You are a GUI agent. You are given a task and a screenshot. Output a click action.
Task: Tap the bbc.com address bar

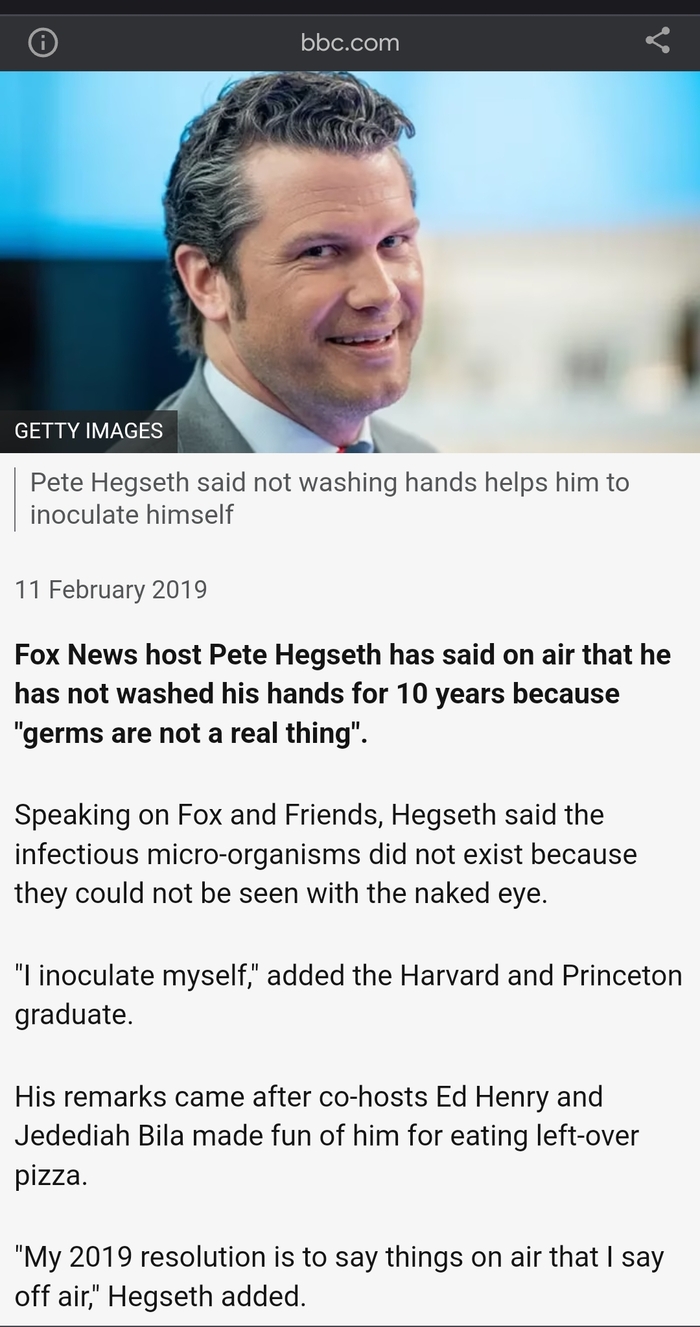pos(350,42)
